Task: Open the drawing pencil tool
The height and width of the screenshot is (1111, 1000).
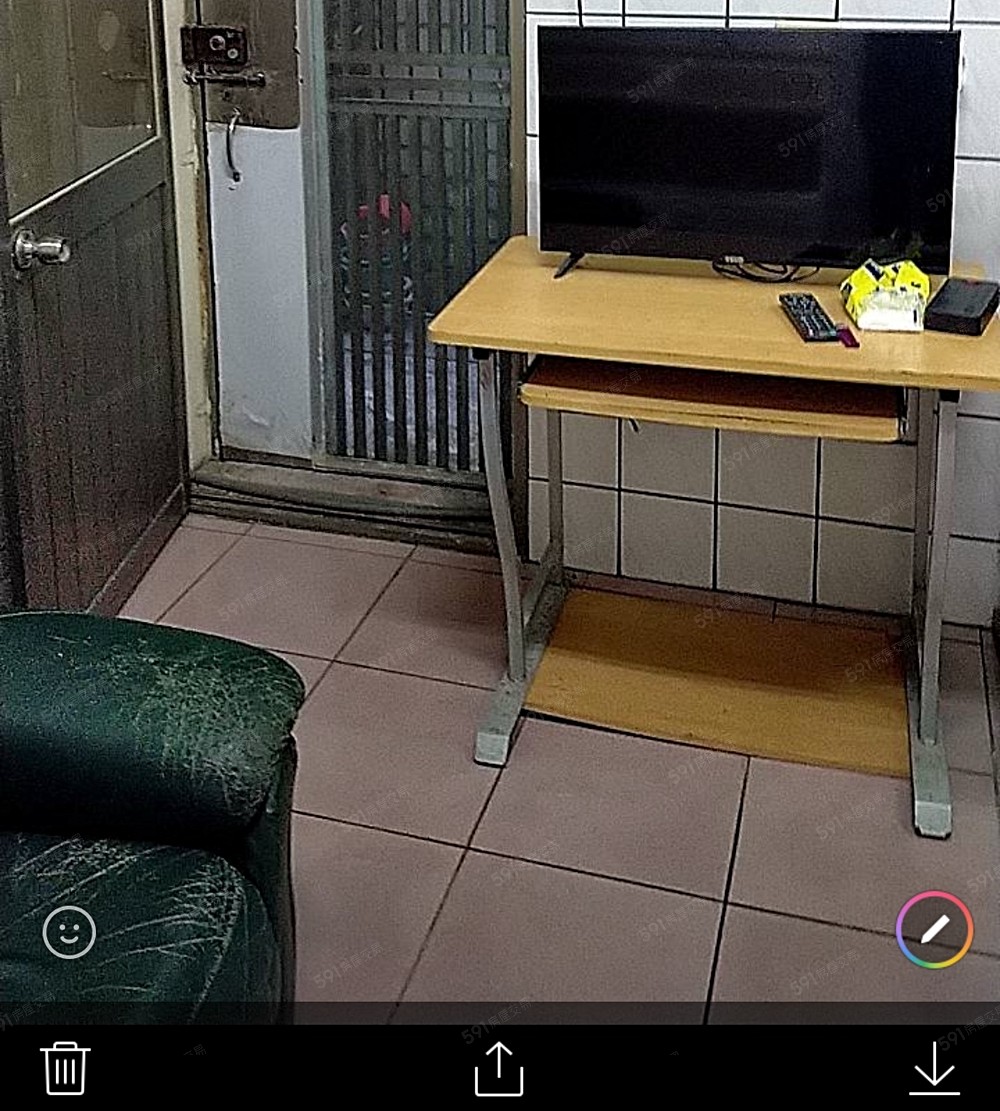Action: coord(934,930)
